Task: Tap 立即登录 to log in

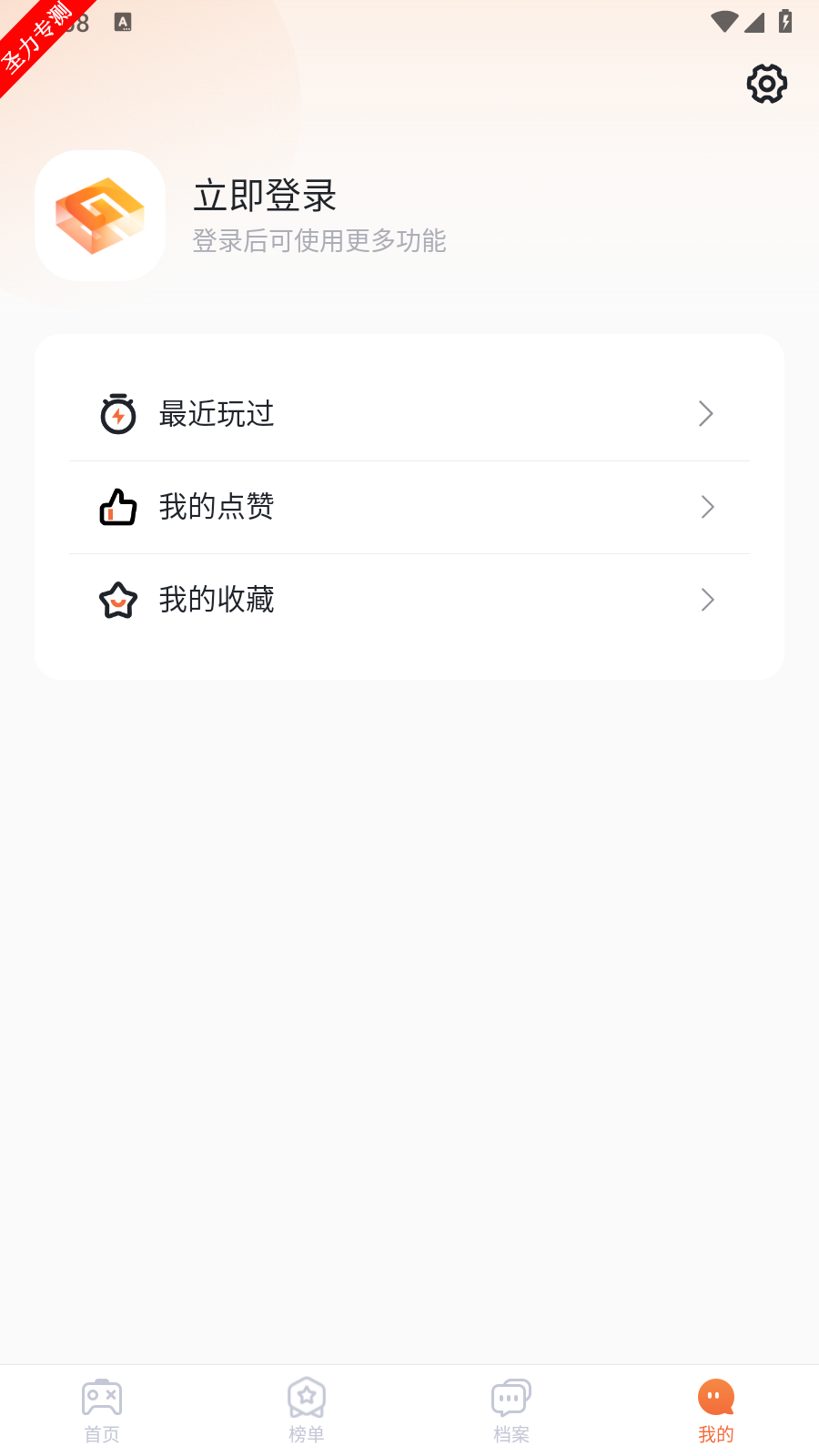Action: click(265, 196)
